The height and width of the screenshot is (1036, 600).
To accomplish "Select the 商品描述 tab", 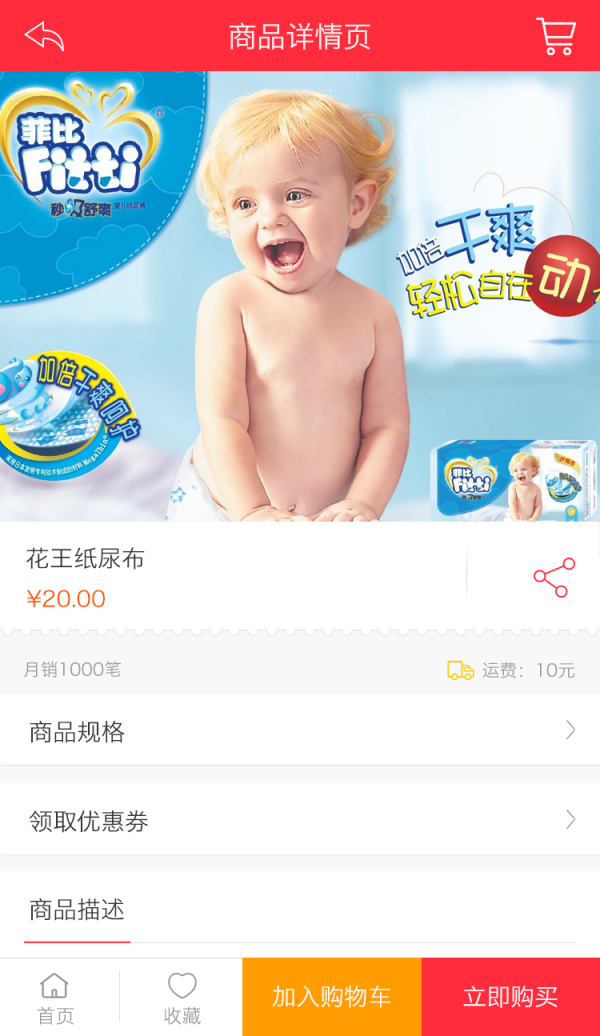I will pyautogui.click(x=77, y=910).
